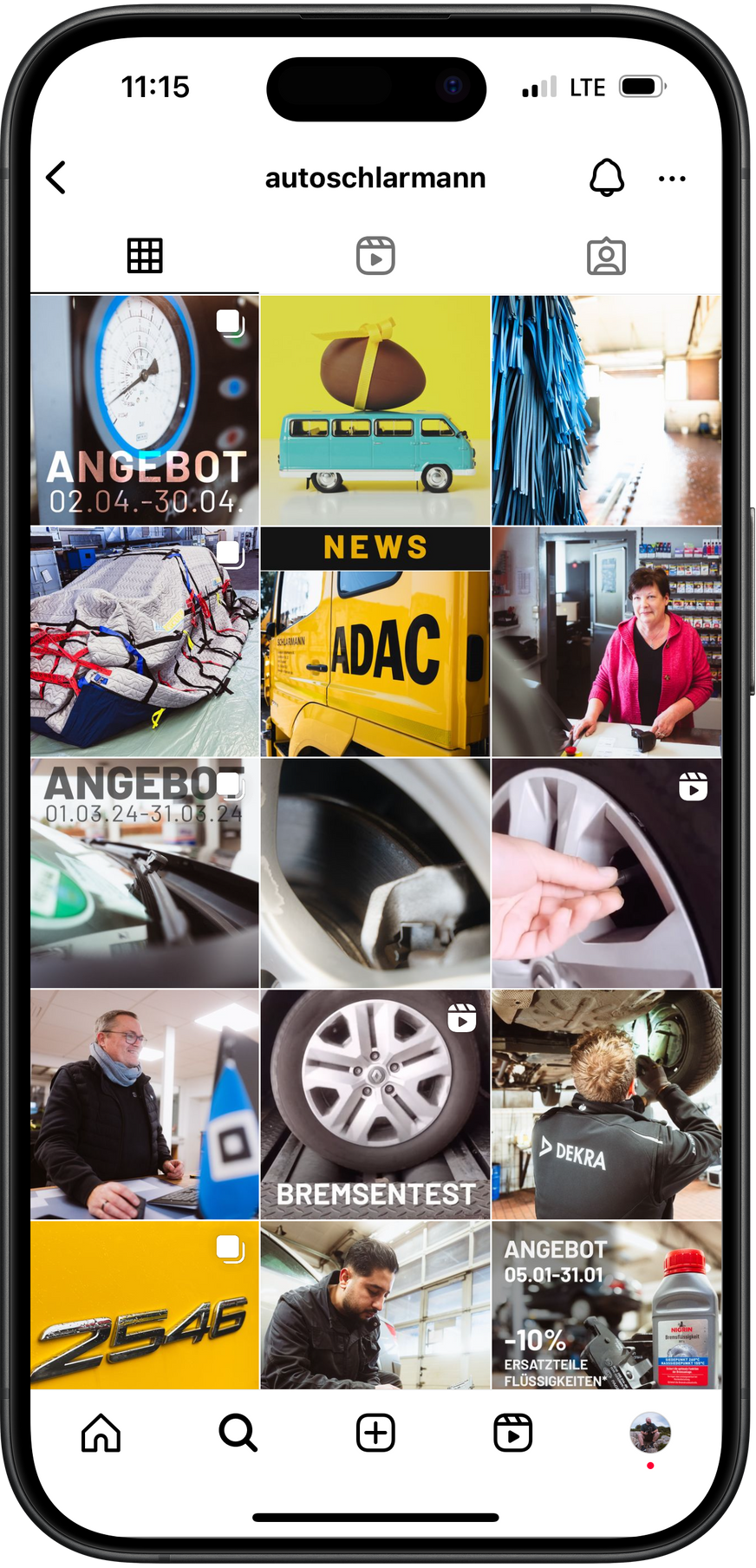Image resolution: width=756 pixels, height=1568 pixels.
Task: Open the yellow 2546 badge post
Action: [145, 1304]
